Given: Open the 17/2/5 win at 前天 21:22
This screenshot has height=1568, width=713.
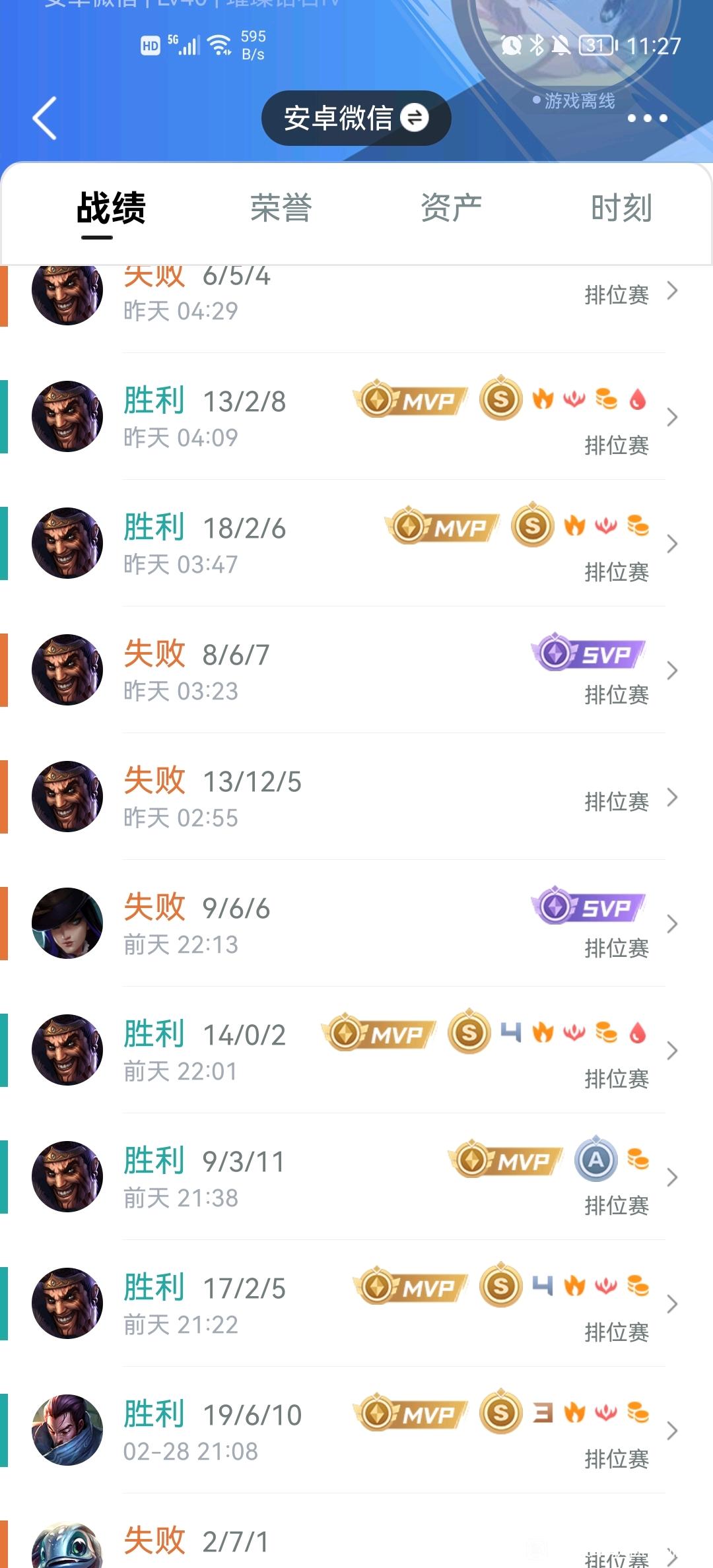Looking at the screenshot, I should point(356,1303).
